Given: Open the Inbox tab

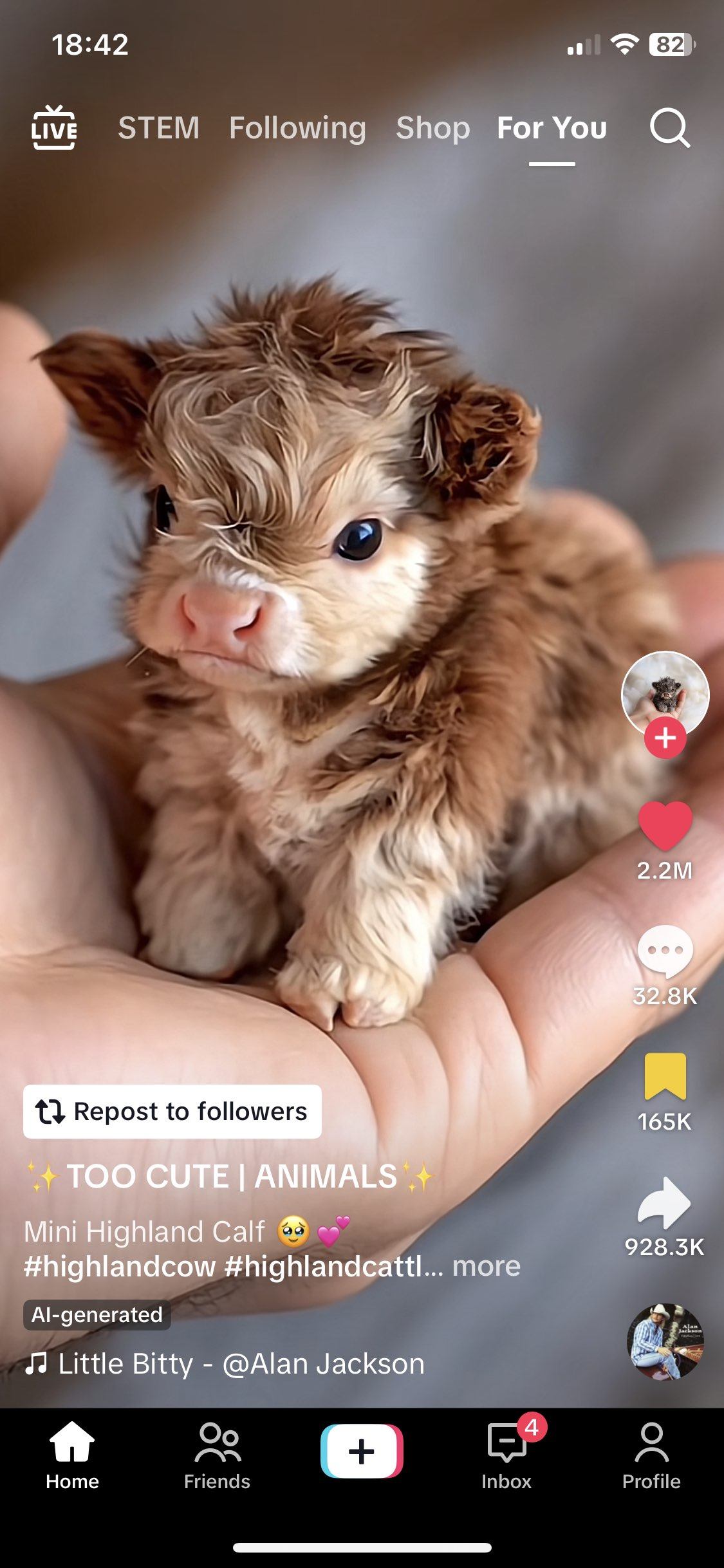Looking at the screenshot, I should coord(506,1456).
